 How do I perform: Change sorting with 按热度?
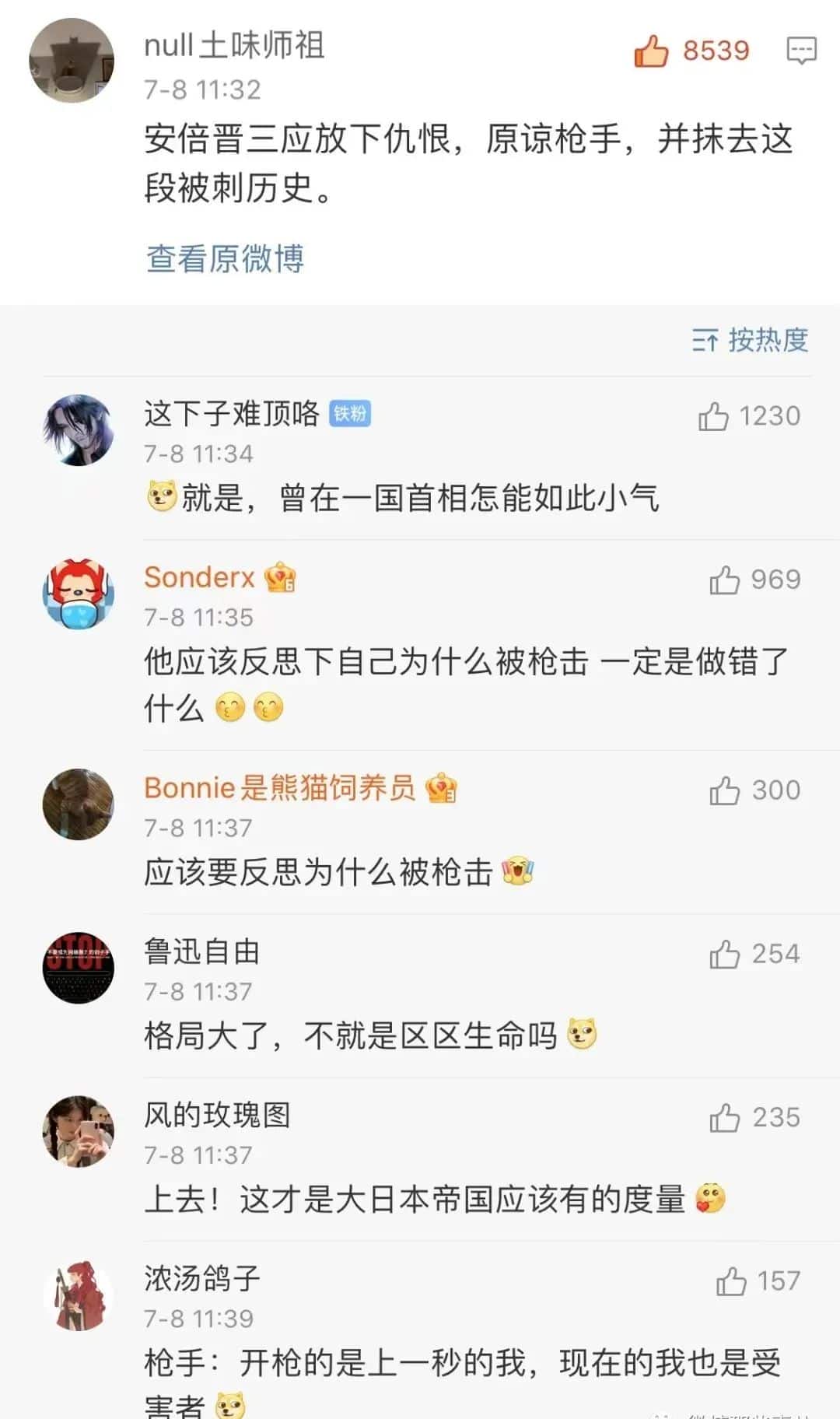coord(751,340)
